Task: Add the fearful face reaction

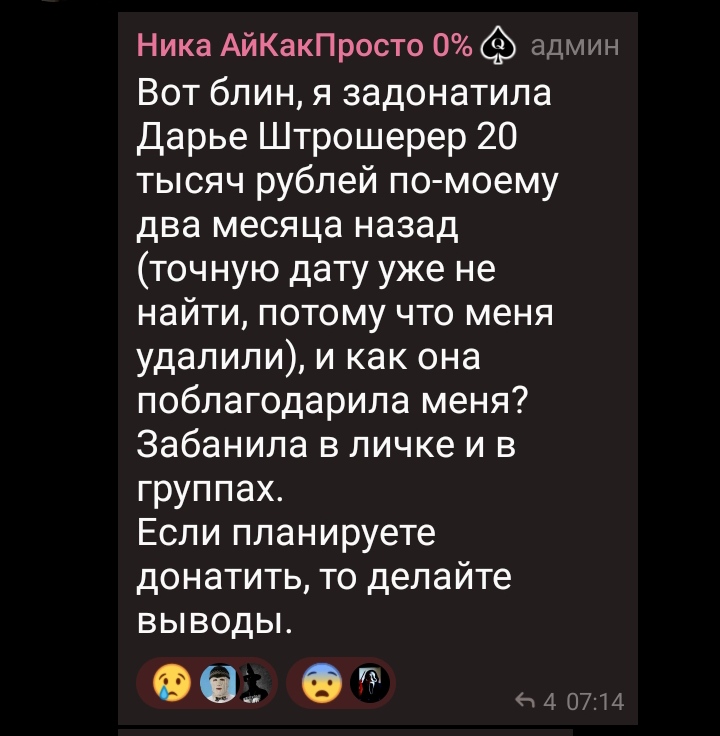Action: pos(318,685)
